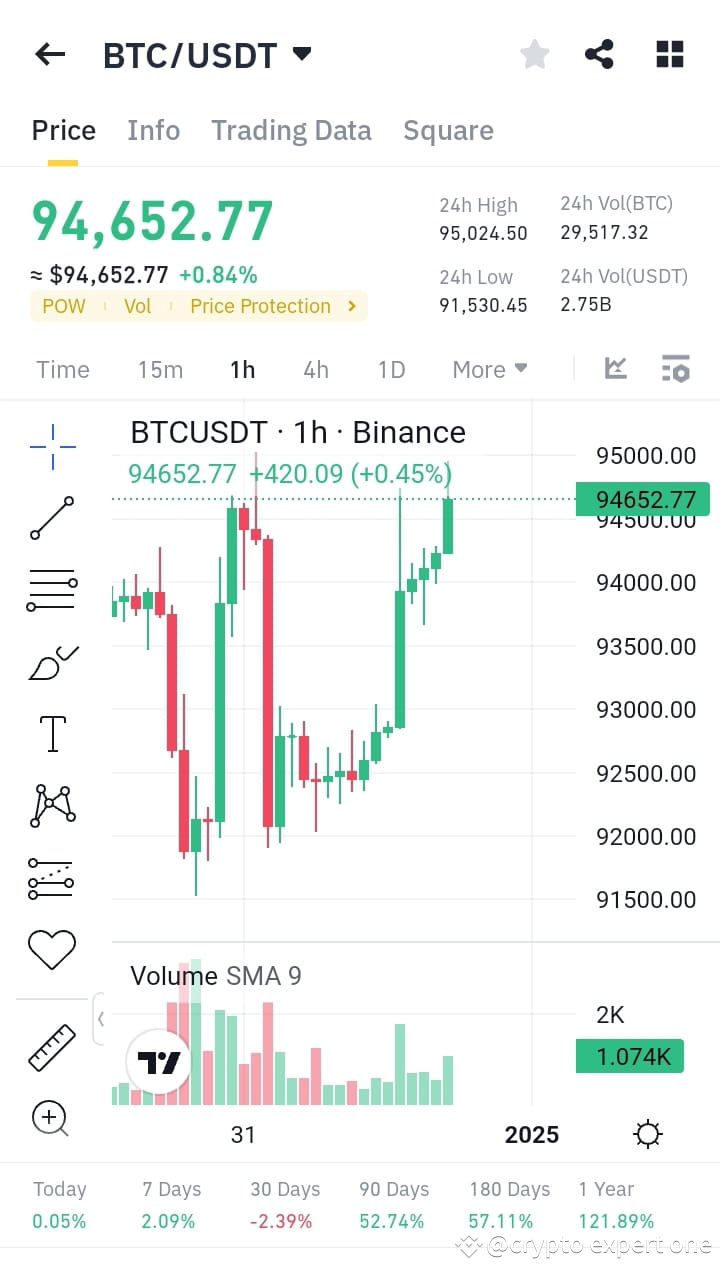Open the chart display settings icon
This screenshot has height=1267, width=720.
676,369
